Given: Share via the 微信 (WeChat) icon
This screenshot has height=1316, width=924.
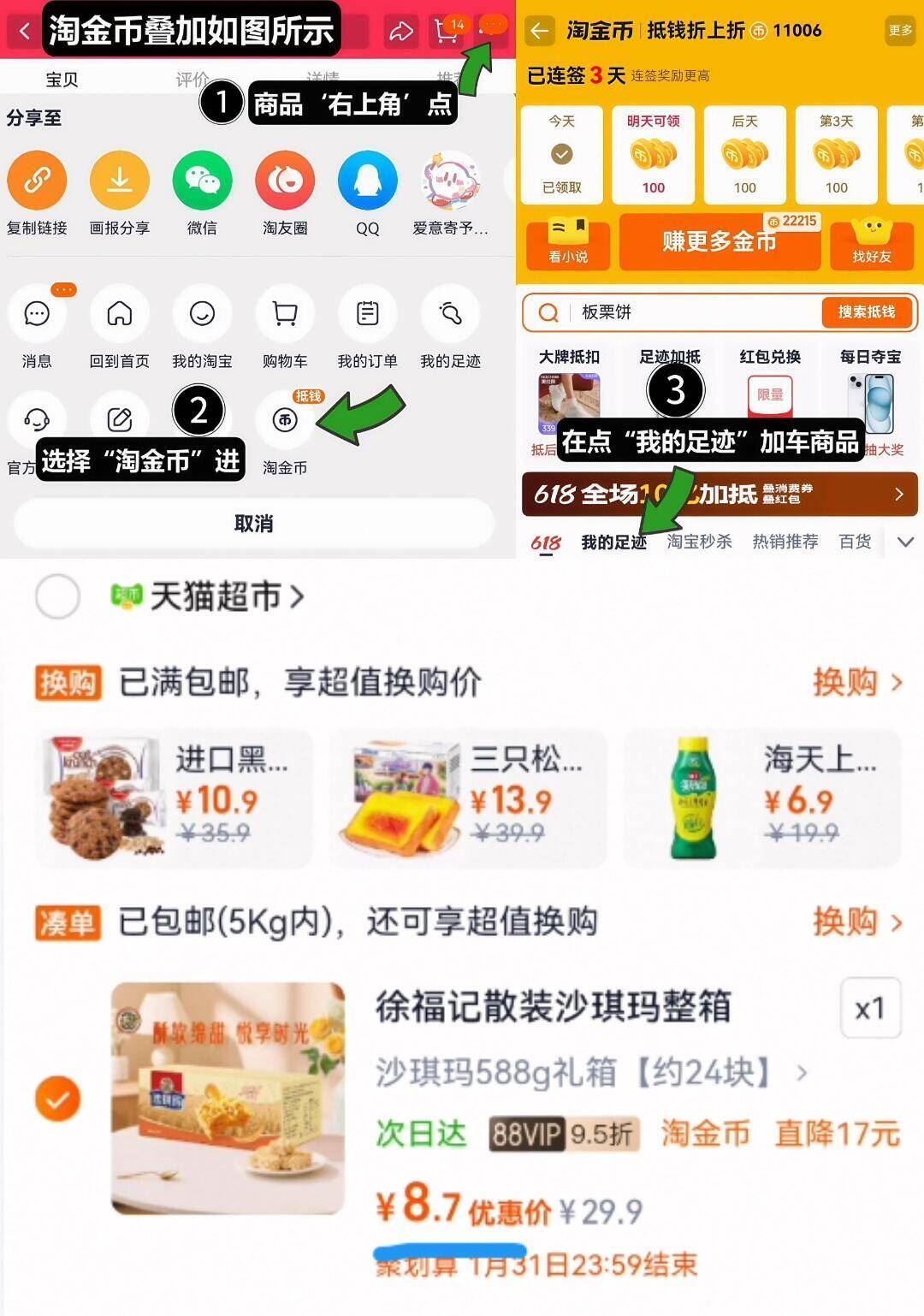Looking at the screenshot, I should coord(203,181).
